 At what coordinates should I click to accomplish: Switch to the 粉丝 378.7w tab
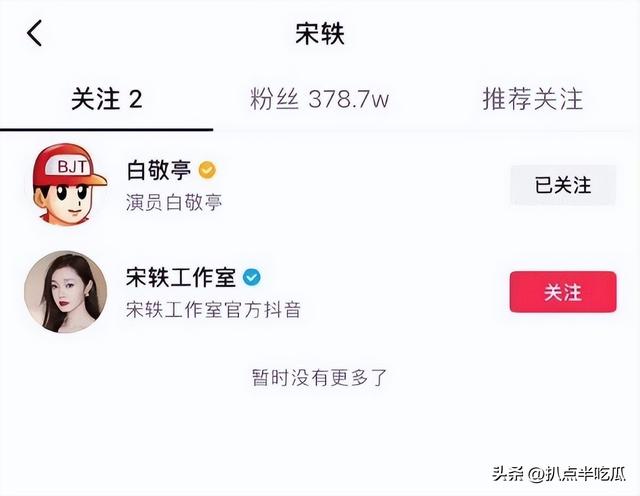pos(320,99)
